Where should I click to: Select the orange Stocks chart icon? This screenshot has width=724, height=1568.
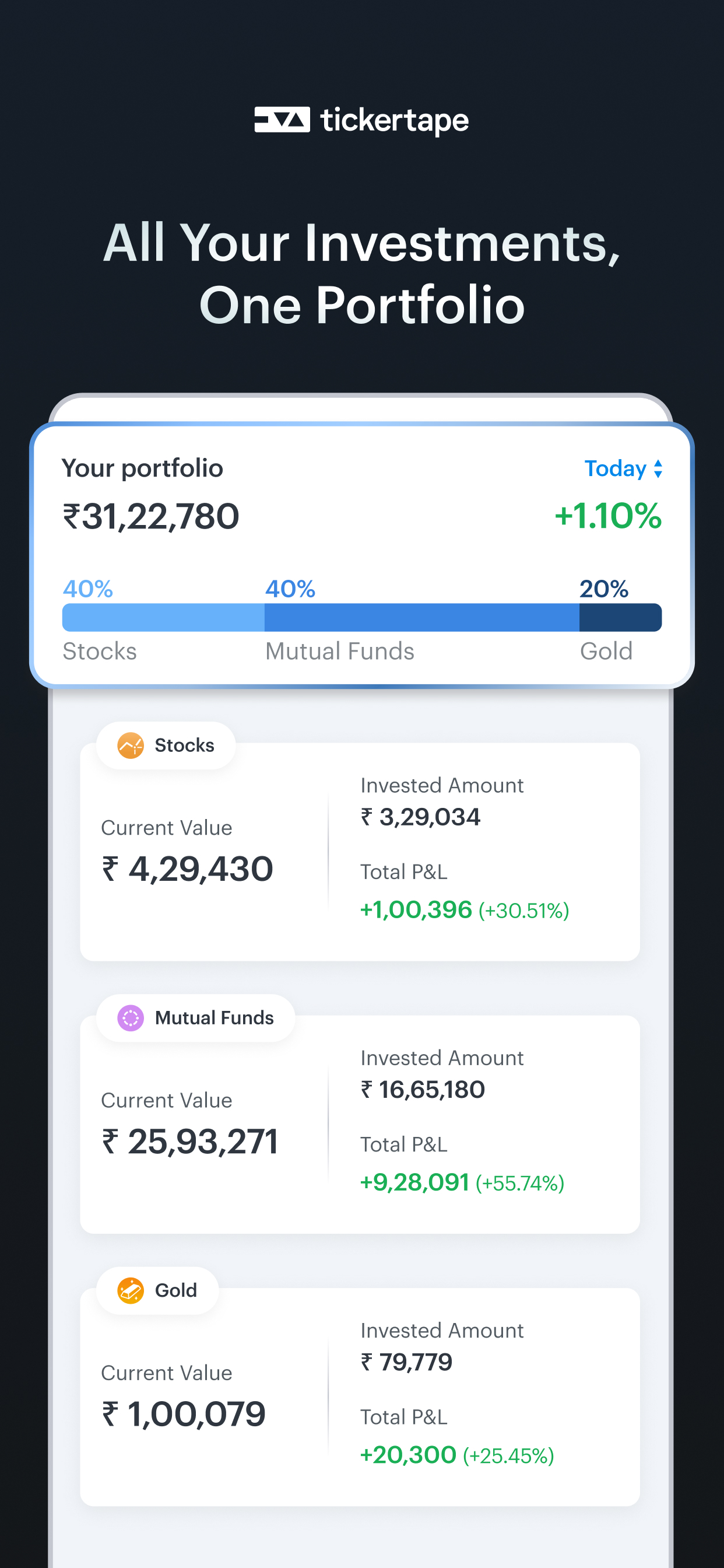point(129,744)
